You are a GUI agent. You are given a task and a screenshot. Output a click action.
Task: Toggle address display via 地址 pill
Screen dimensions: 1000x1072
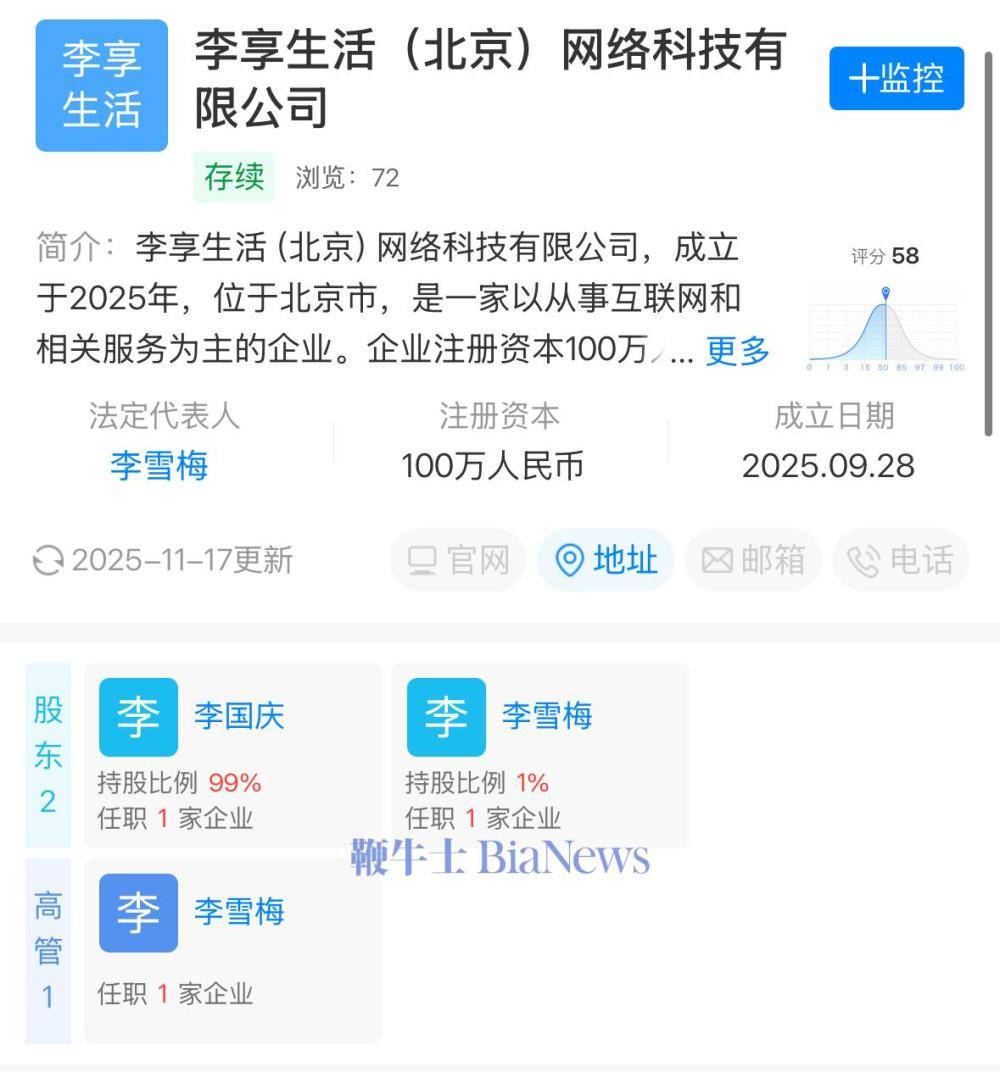(x=605, y=560)
